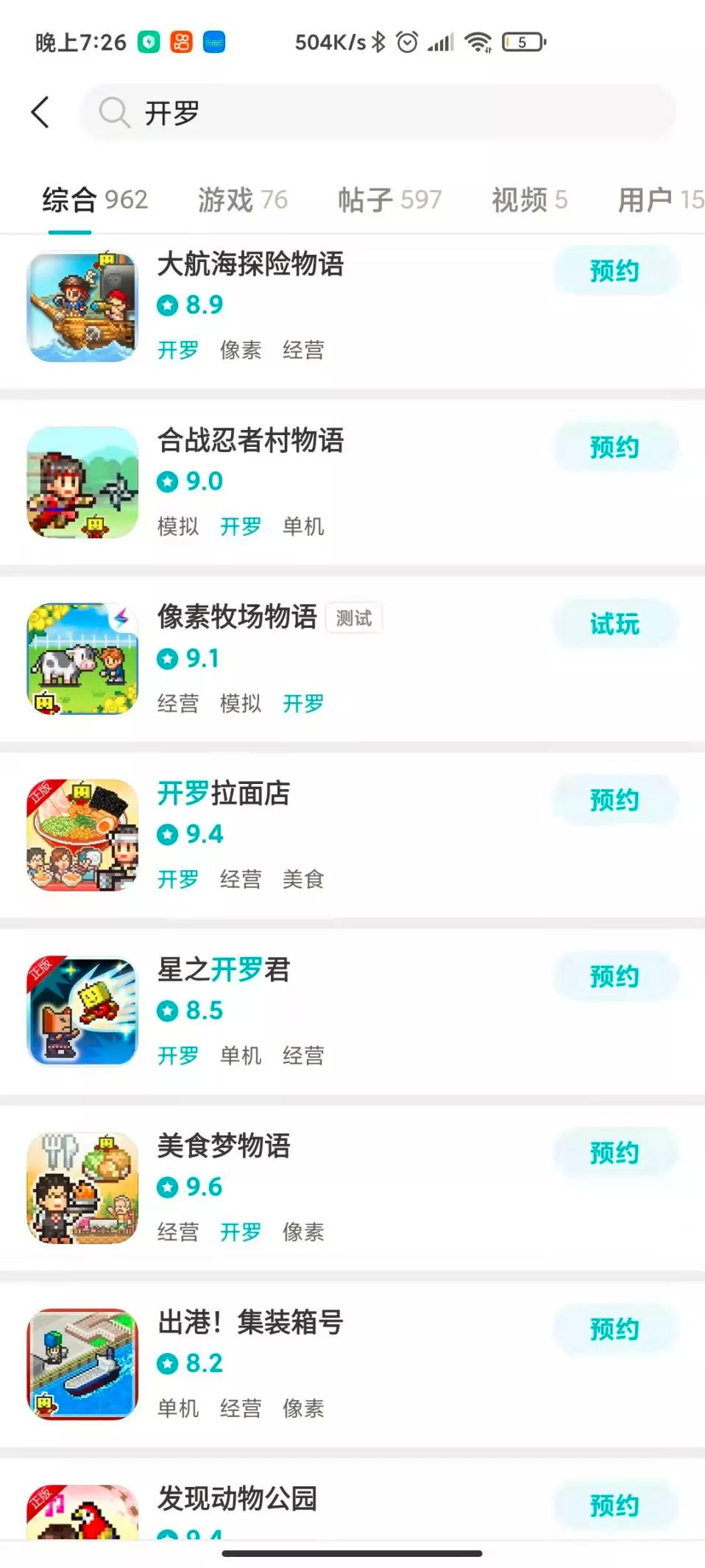Switch to the 用户 tab
The width and height of the screenshot is (705, 1568).
click(x=659, y=199)
